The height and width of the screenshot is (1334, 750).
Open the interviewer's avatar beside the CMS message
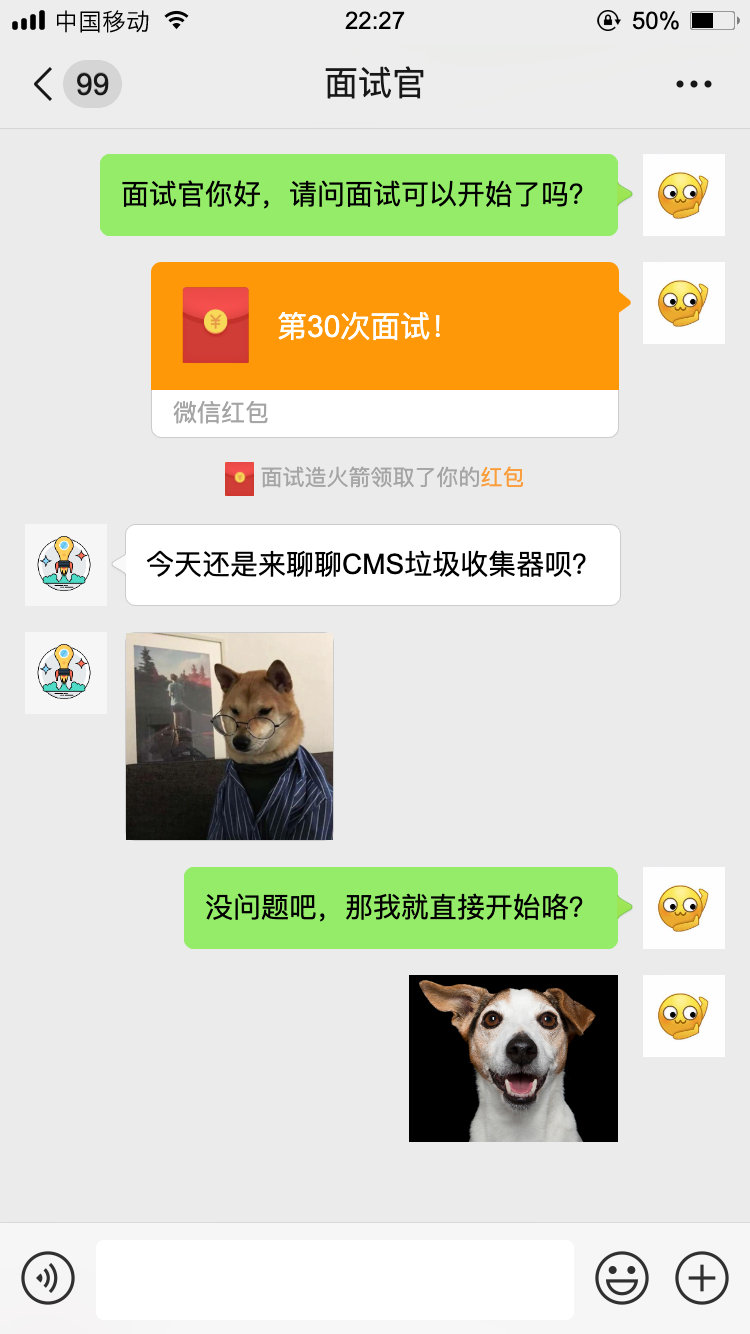[x=66, y=565]
